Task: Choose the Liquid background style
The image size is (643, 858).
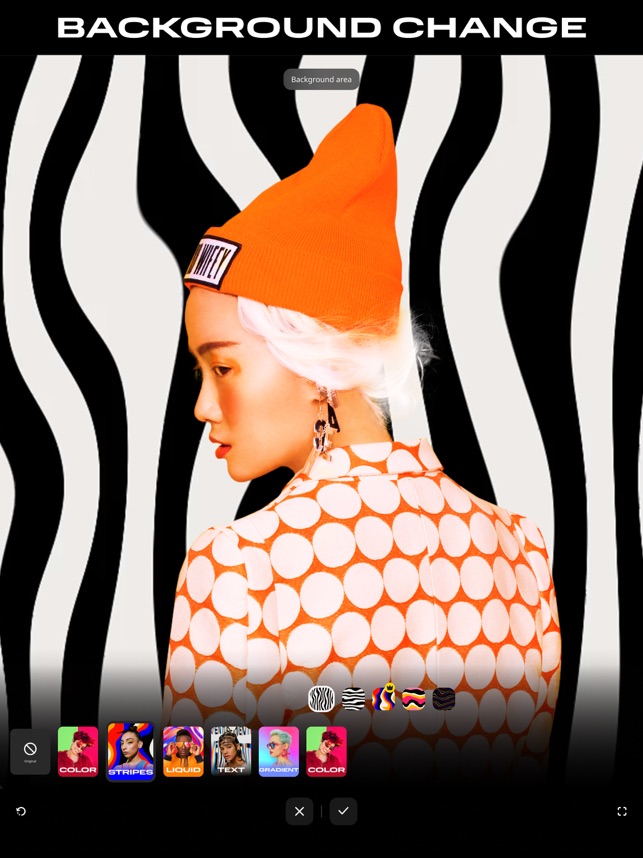Action: (183, 751)
